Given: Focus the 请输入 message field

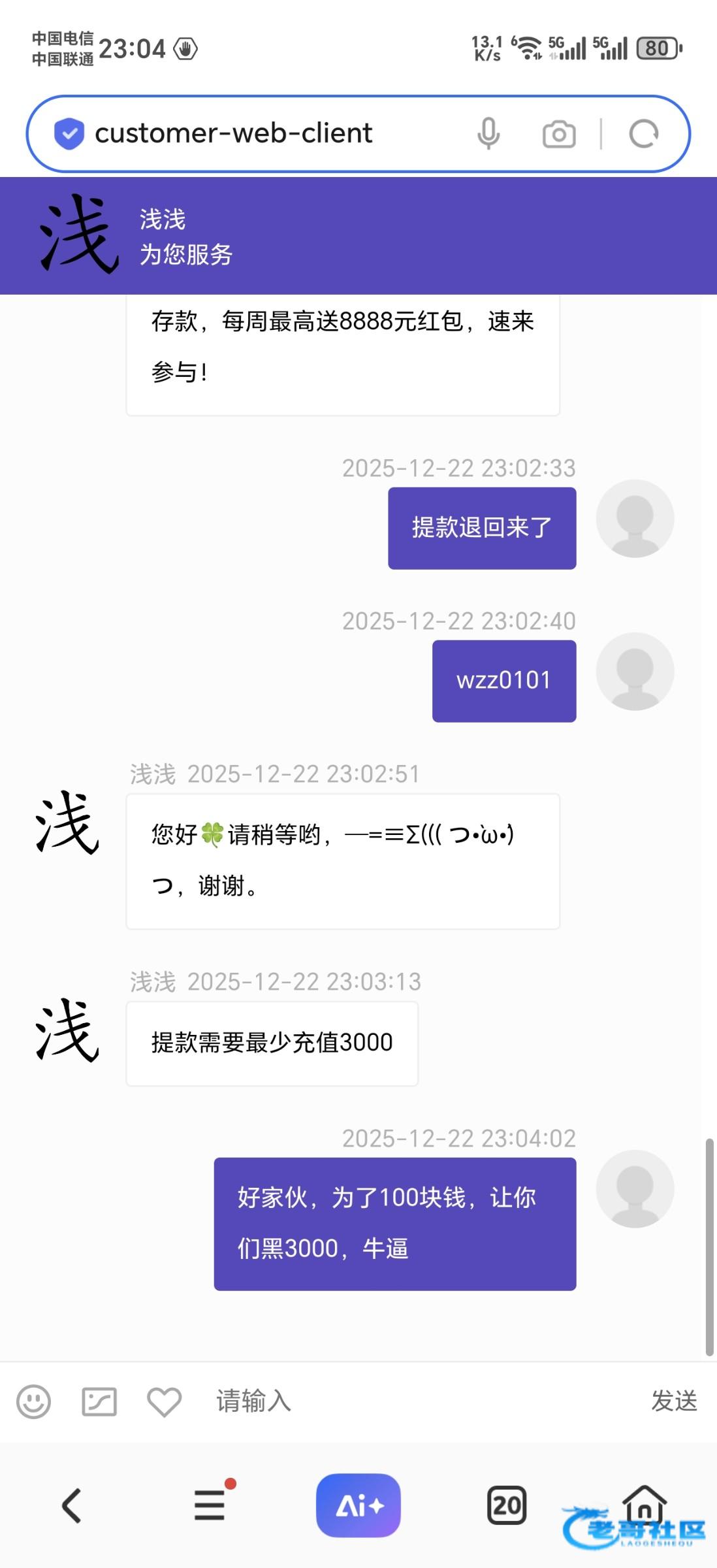Looking at the screenshot, I should click(x=418, y=1401).
